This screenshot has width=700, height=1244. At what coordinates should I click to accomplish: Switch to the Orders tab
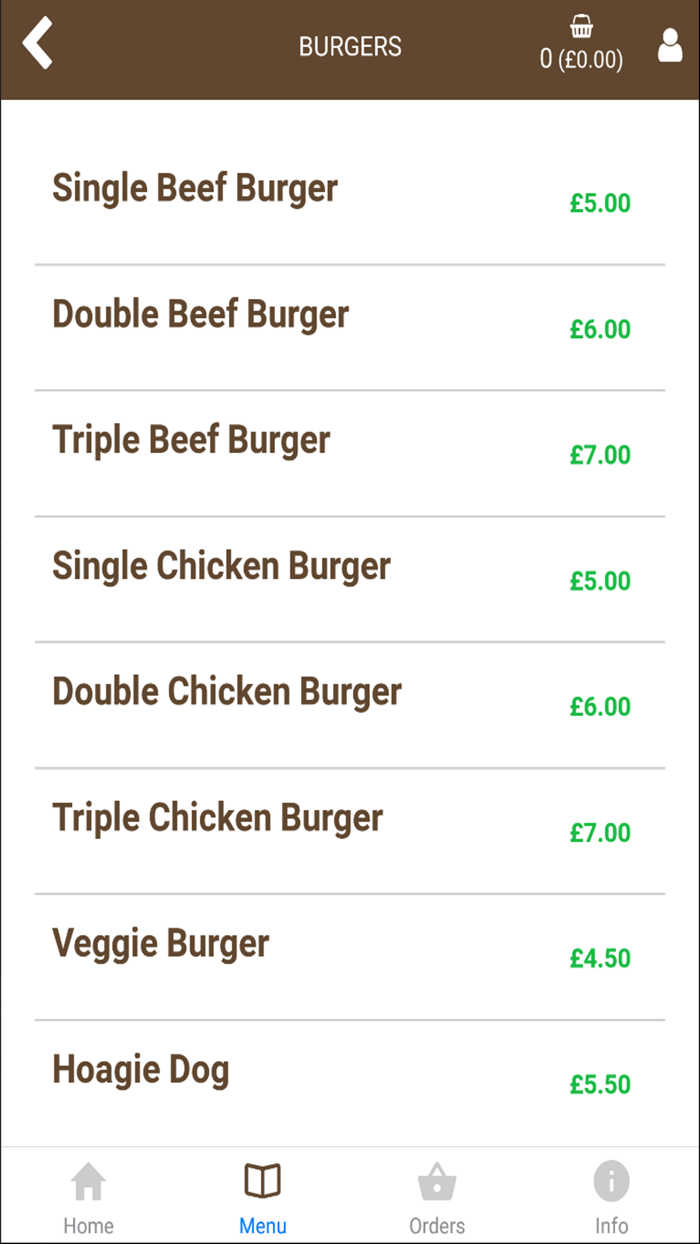[x=437, y=1197]
